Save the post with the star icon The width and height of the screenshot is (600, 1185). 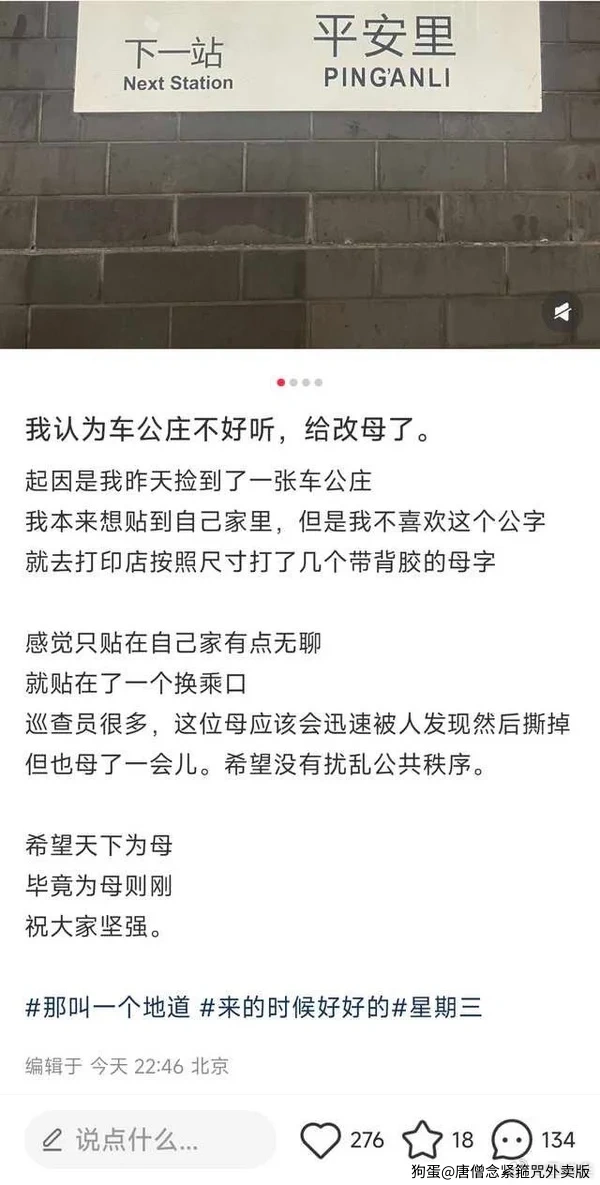[422, 1139]
